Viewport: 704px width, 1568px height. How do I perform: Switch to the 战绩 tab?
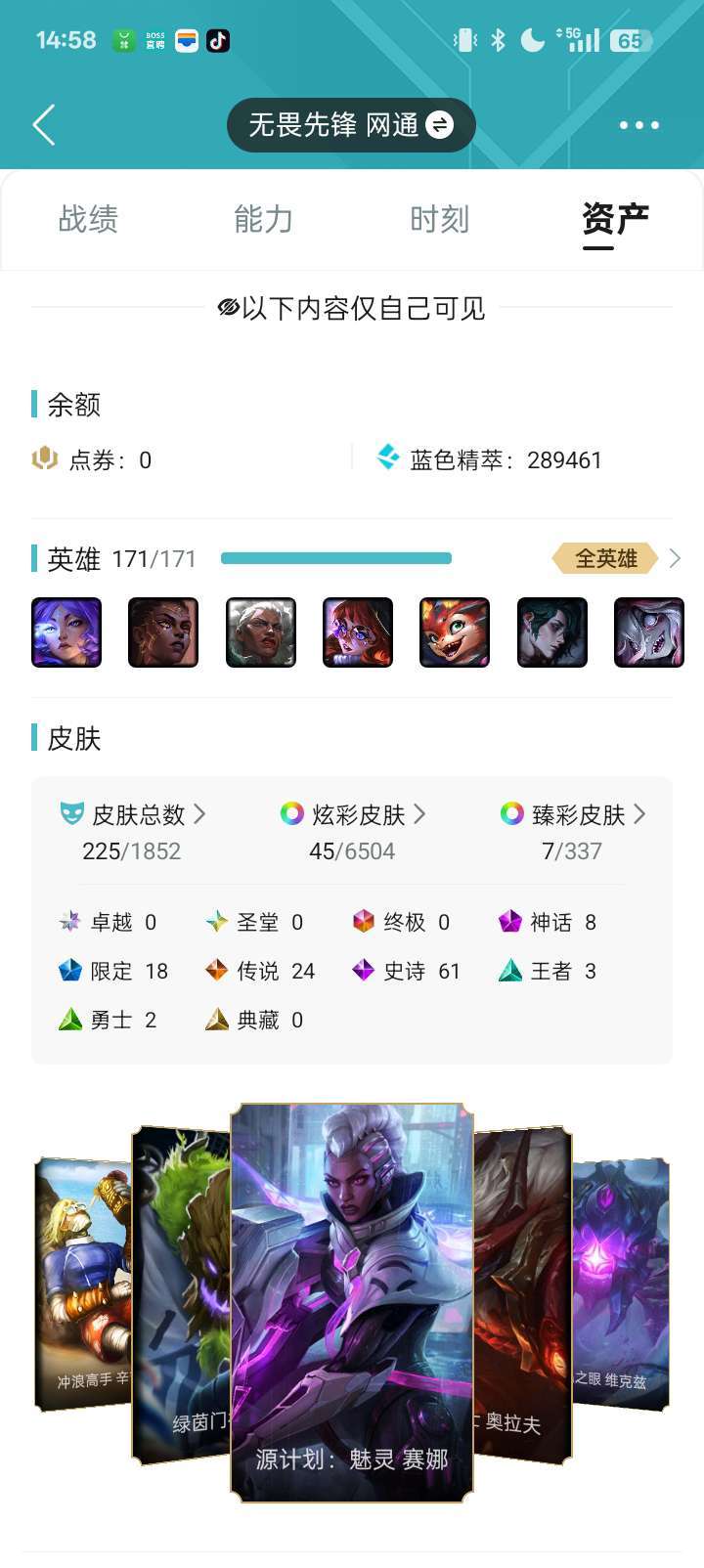(x=88, y=219)
